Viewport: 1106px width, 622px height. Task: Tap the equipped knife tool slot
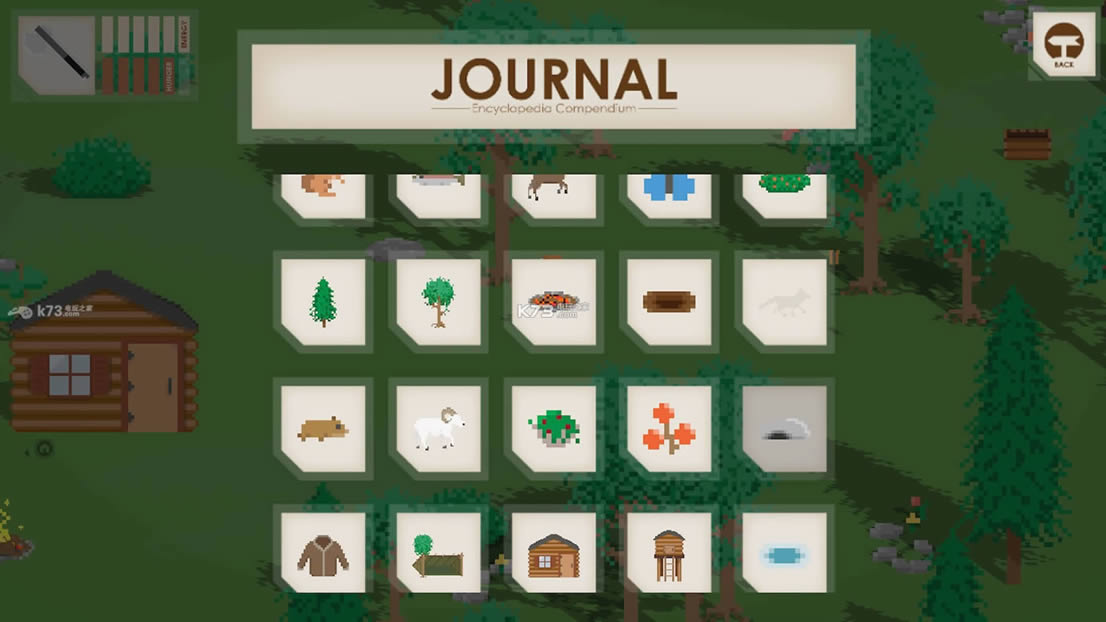(56, 55)
